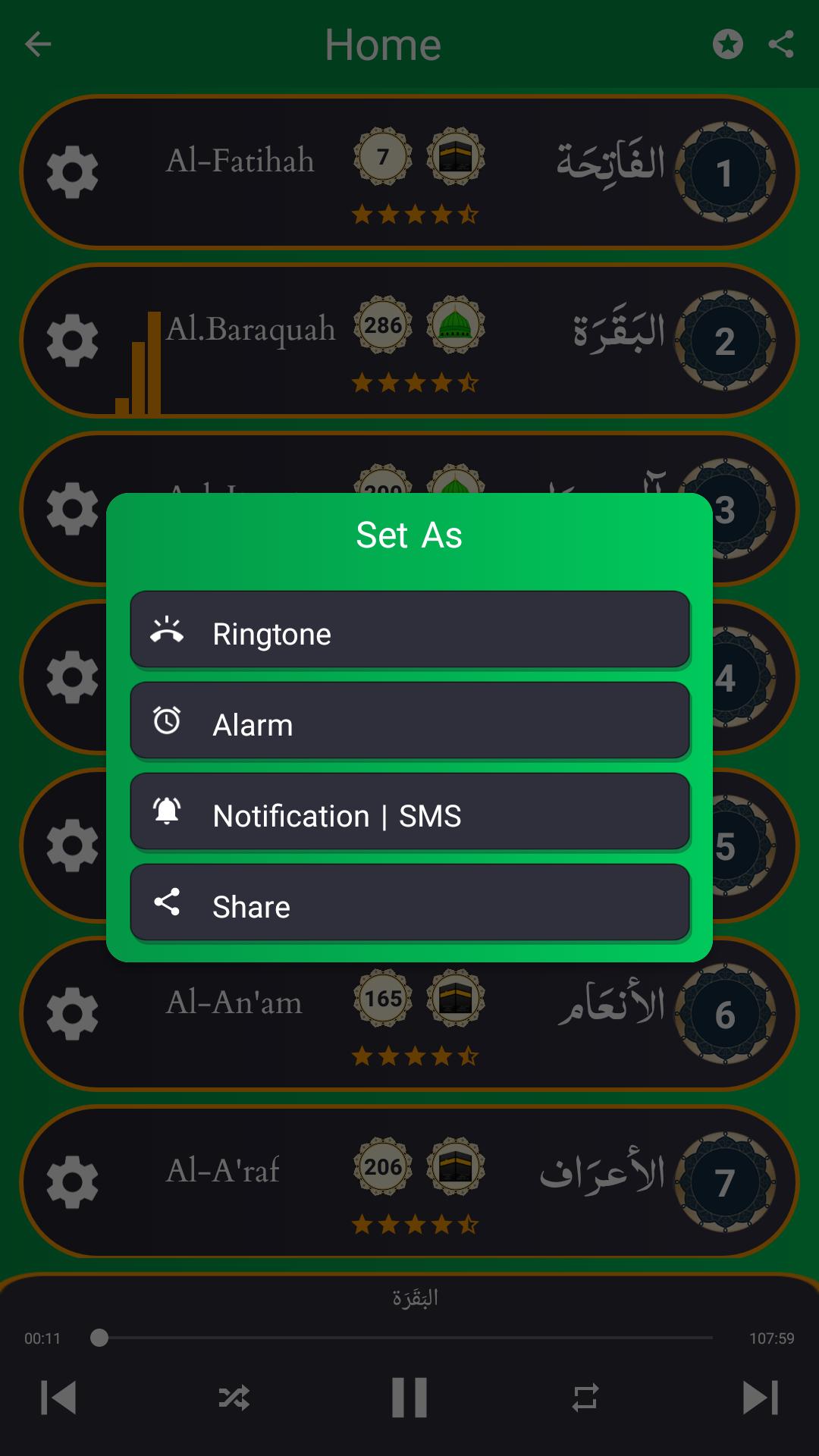
Task: Pause the current playback
Action: click(x=409, y=1398)
